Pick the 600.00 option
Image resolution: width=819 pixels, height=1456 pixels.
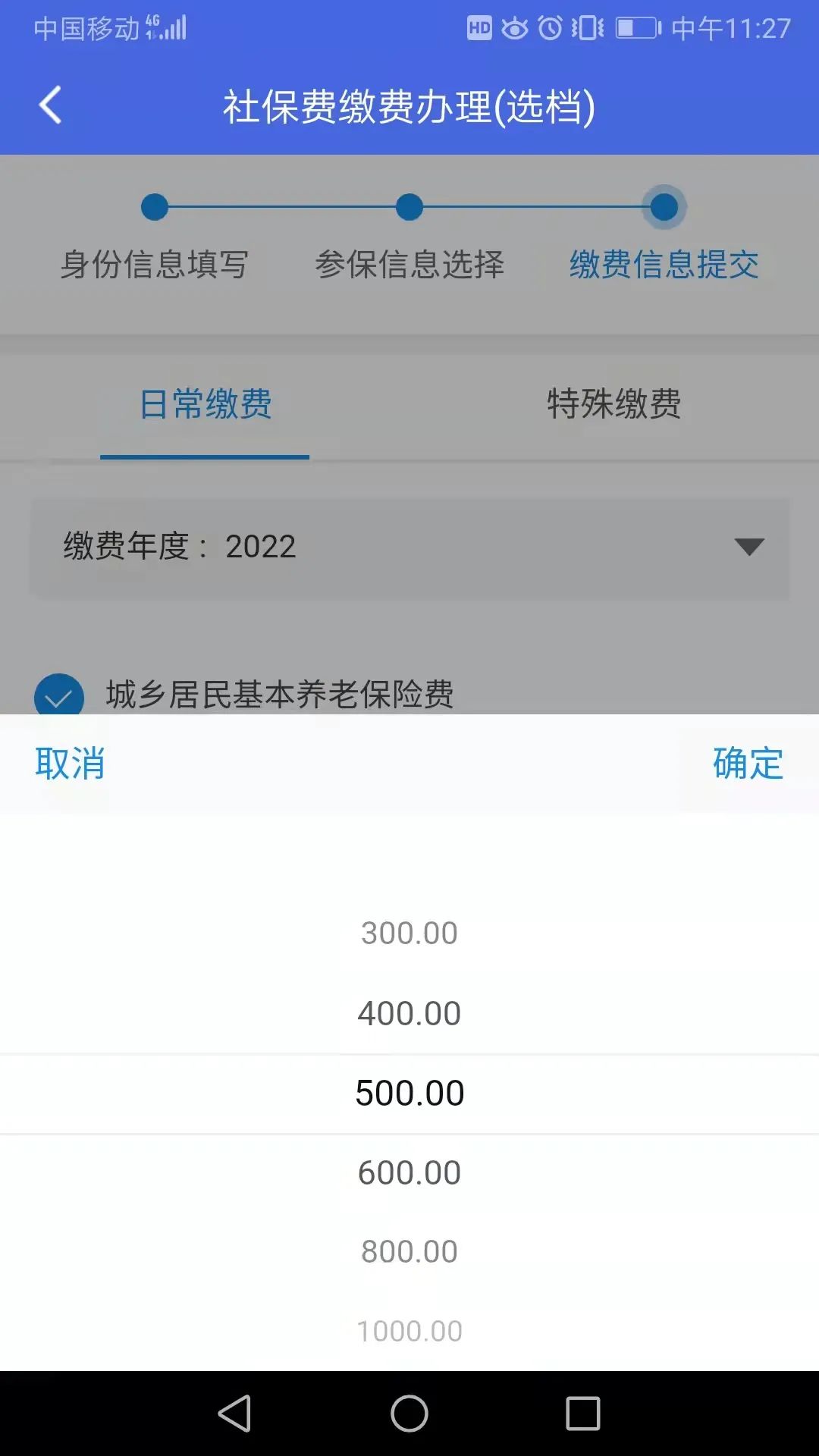pos(409,1172)
